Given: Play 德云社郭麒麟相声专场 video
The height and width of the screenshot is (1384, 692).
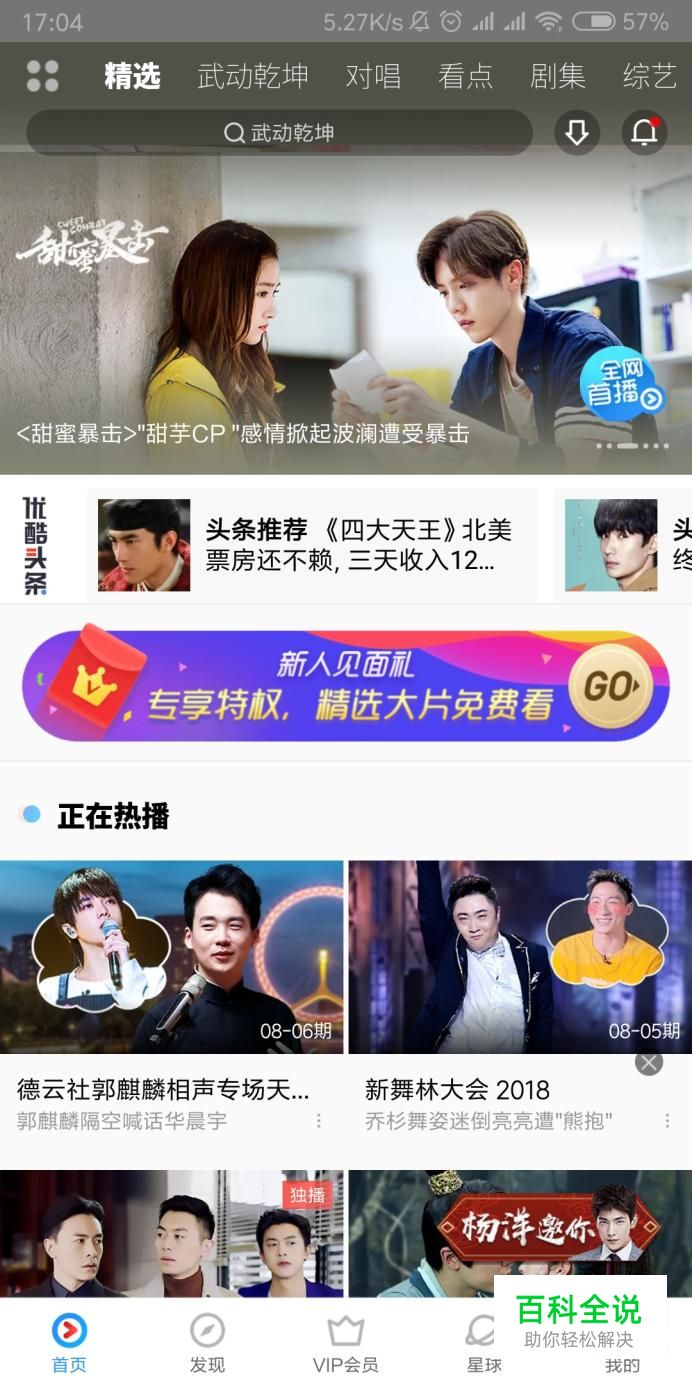Looking at the screenshot, I should click(x=171, y=956).
